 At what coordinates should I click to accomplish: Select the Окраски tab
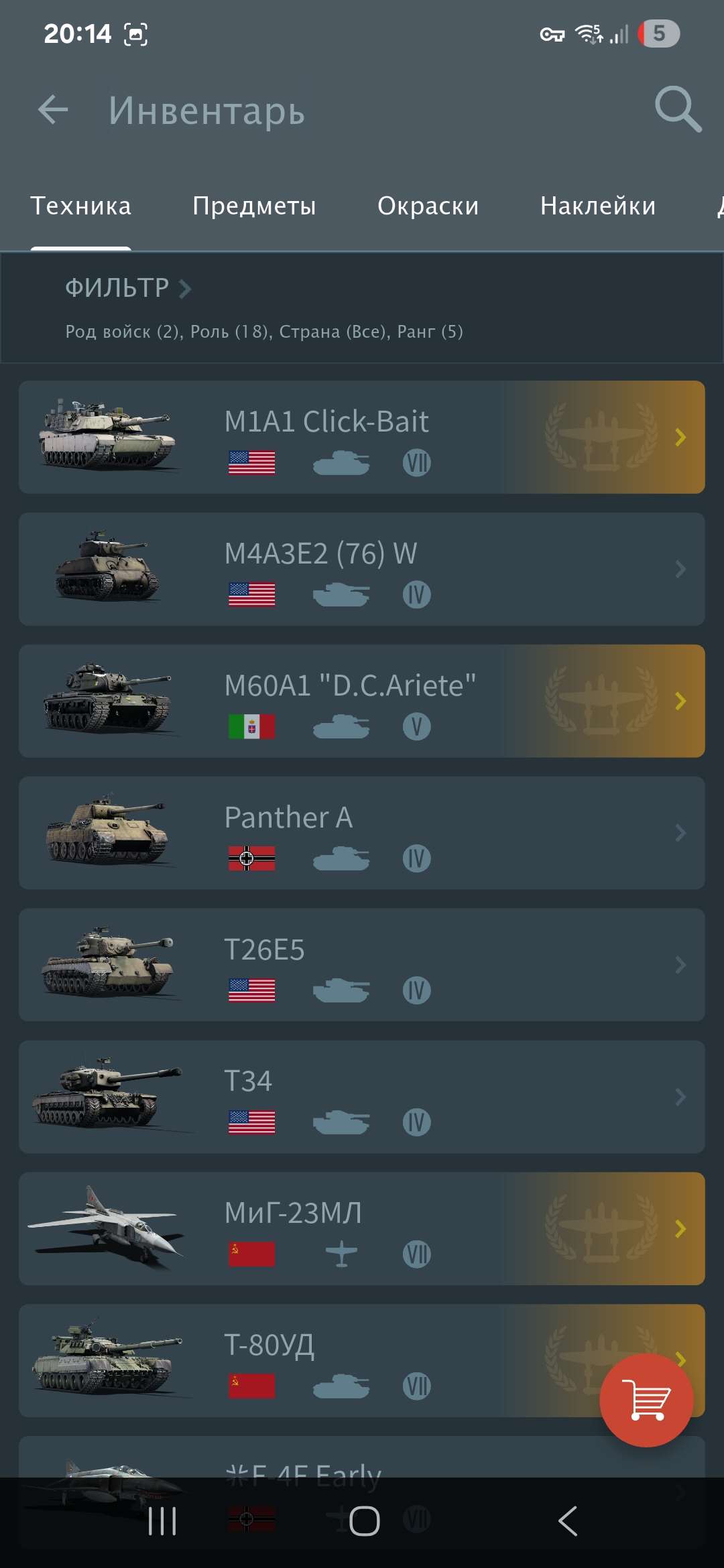click(x=428, y=206)
